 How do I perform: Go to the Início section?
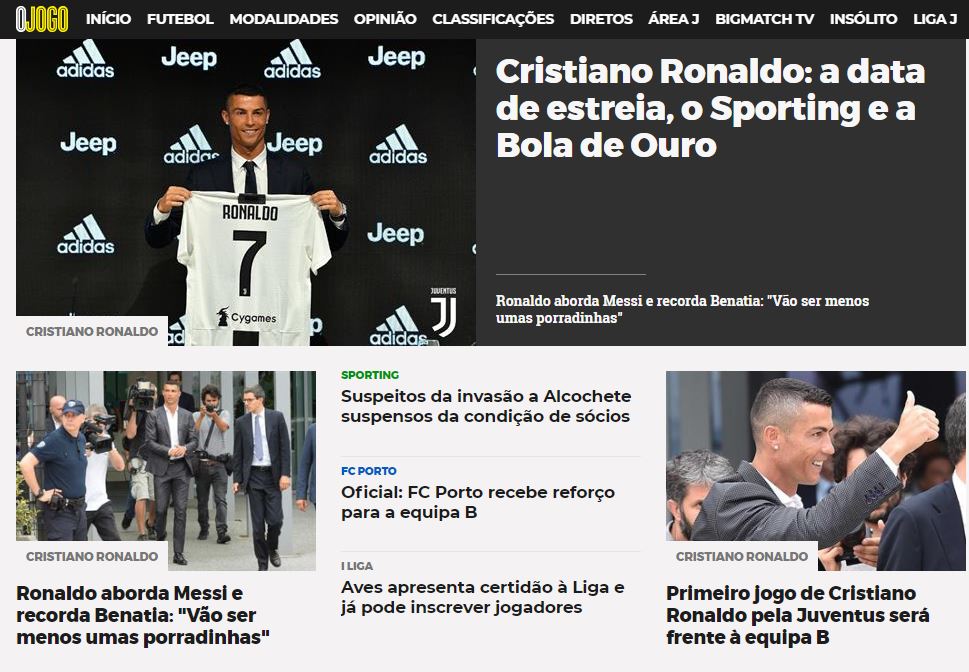click(108, 19)
